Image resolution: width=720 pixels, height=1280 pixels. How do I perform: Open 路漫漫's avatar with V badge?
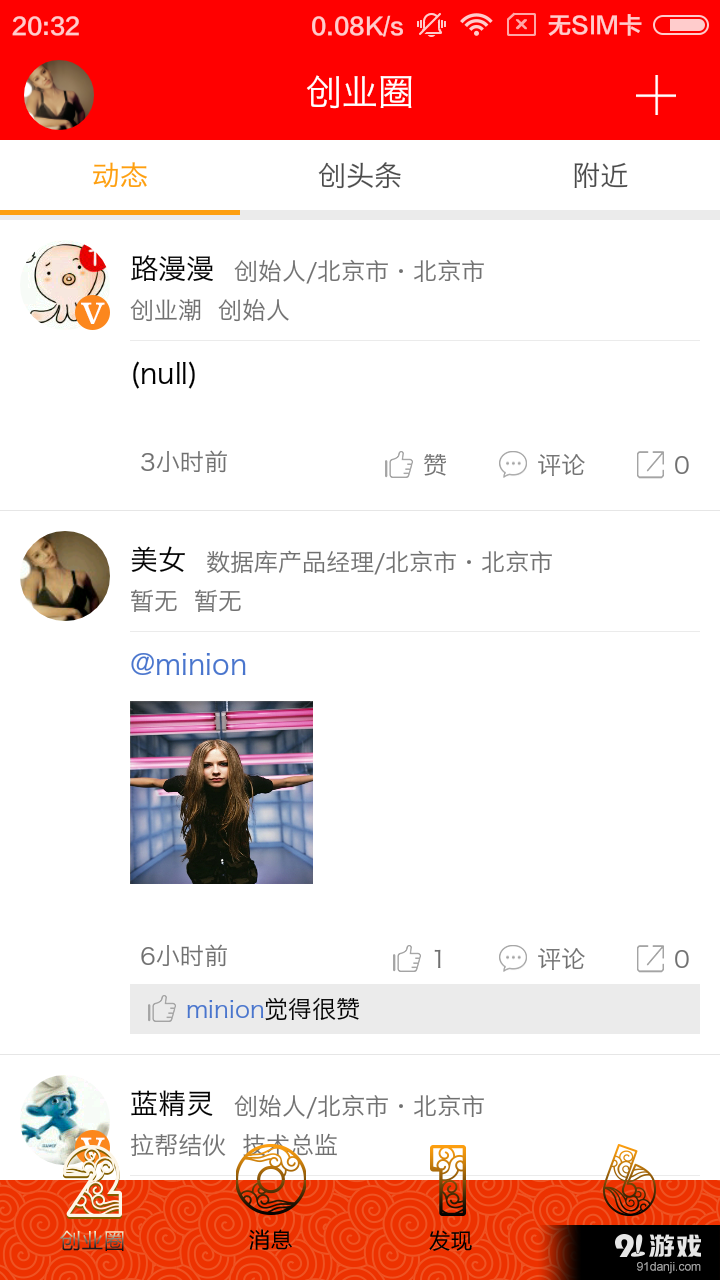(64, 283)
